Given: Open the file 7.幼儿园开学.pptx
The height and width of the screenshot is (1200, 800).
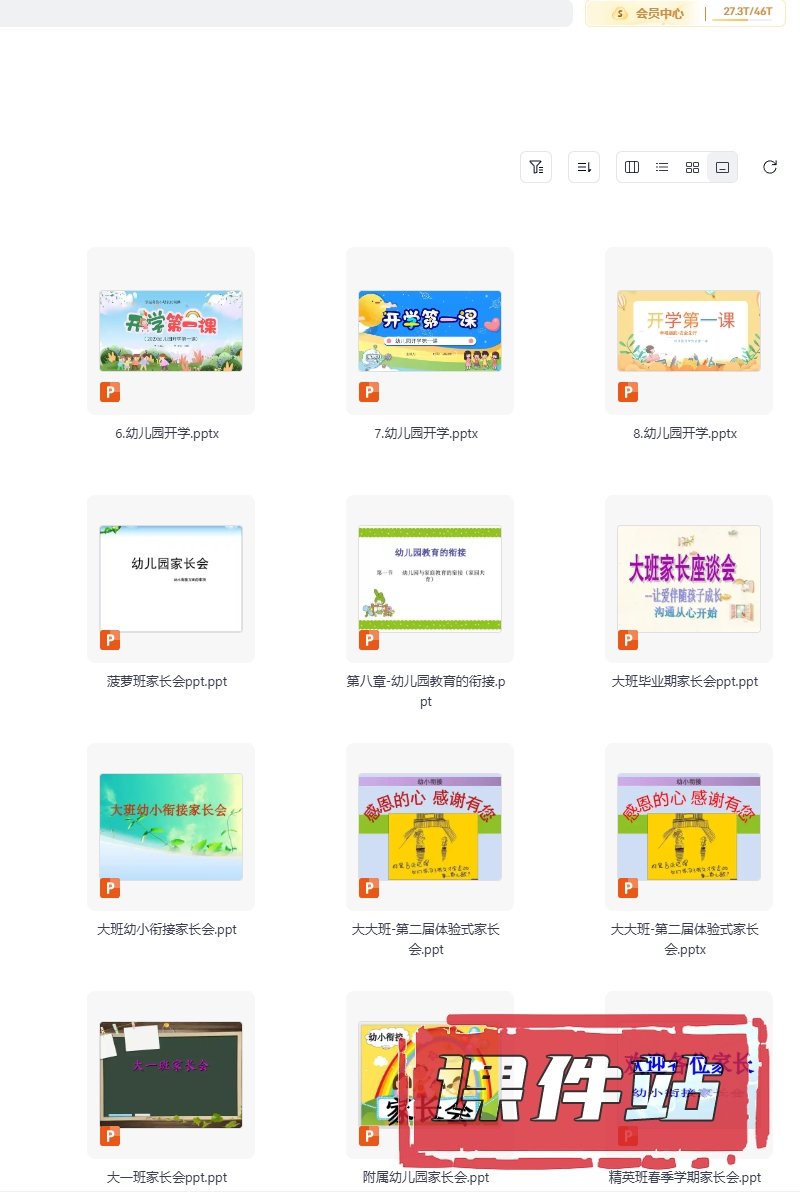Looking at the screenshot, I should click(x=430, y=331).
